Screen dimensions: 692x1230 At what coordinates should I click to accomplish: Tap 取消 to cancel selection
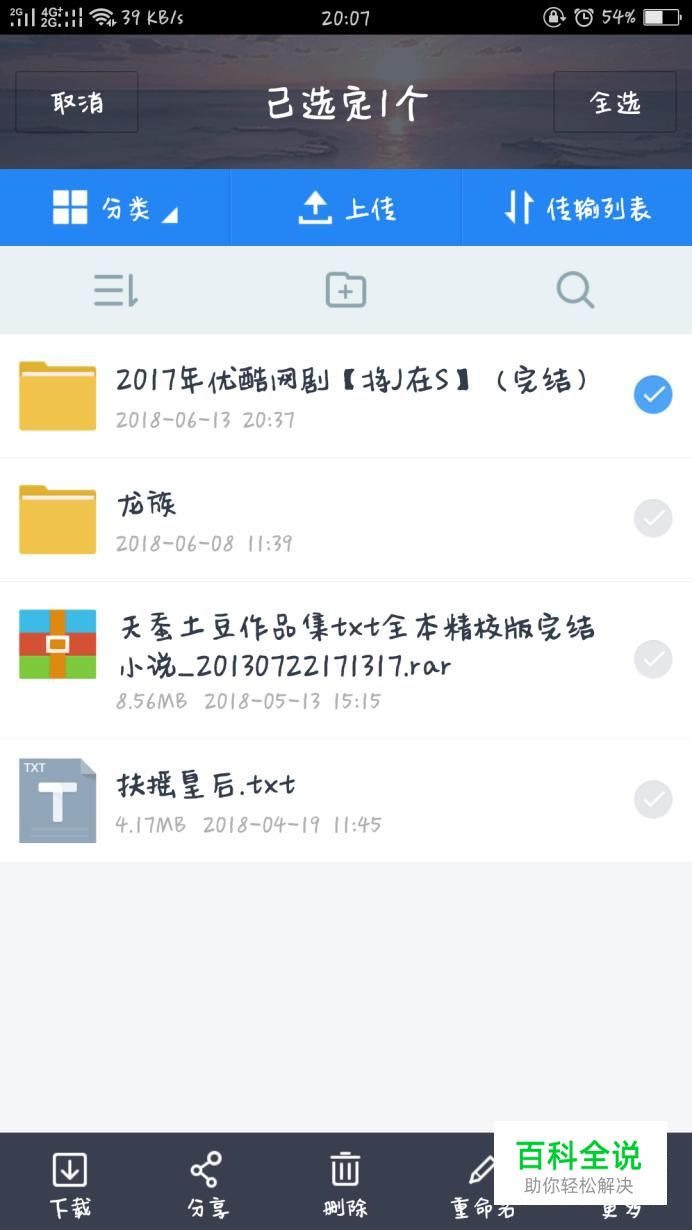(77, 102)
